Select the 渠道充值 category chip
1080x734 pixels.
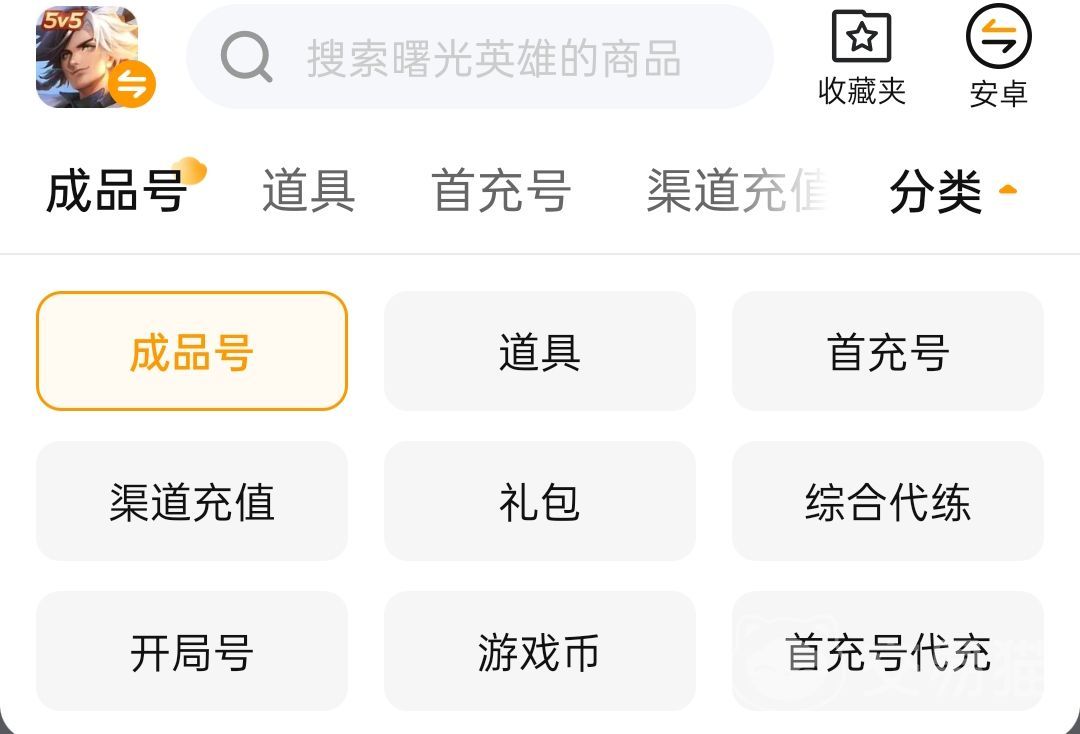192,502
